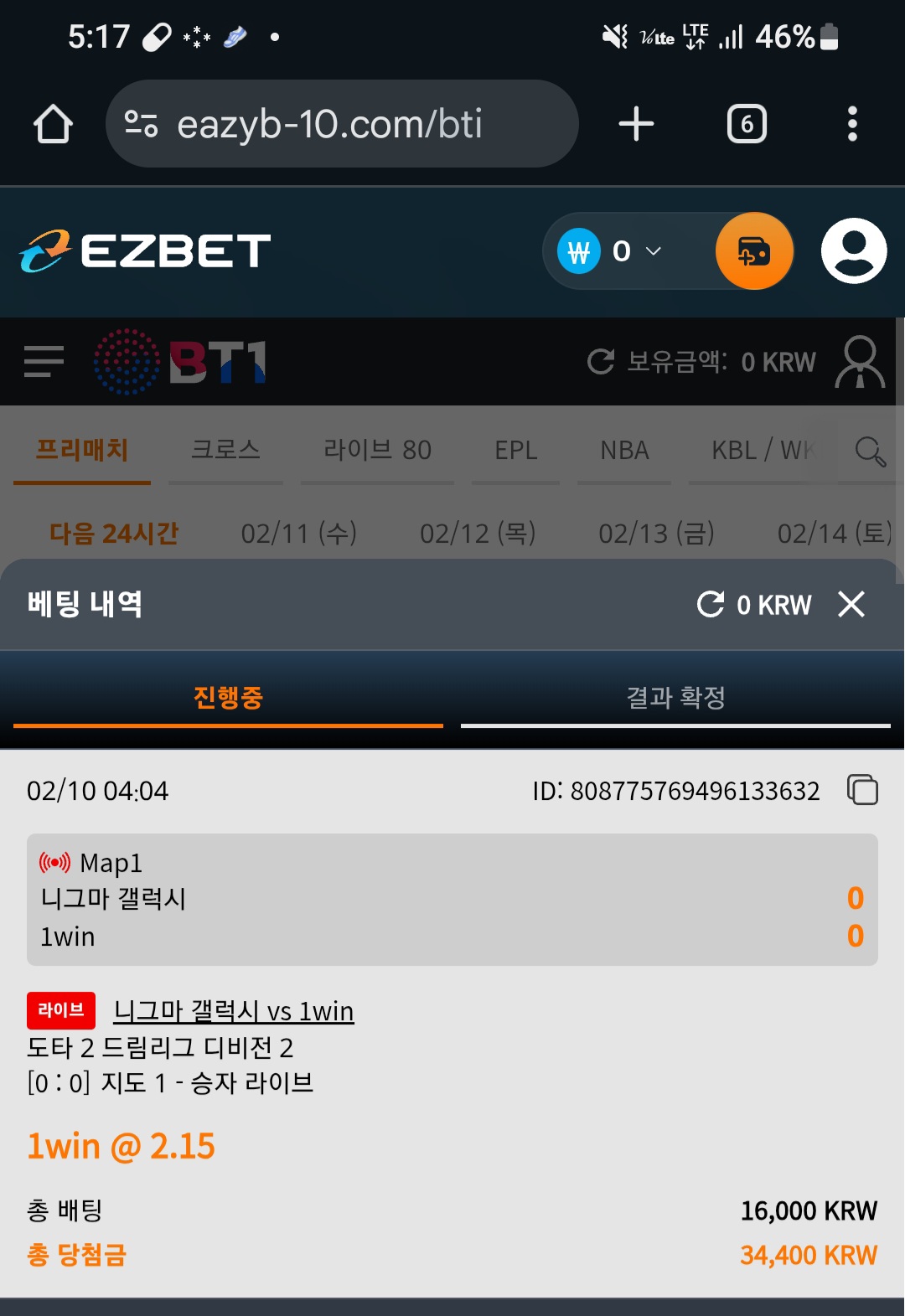The height and width of the screenshot is (1316, 905).
Task: Refresh the 0 KRW balance in betting history
Action: point(711,604)
